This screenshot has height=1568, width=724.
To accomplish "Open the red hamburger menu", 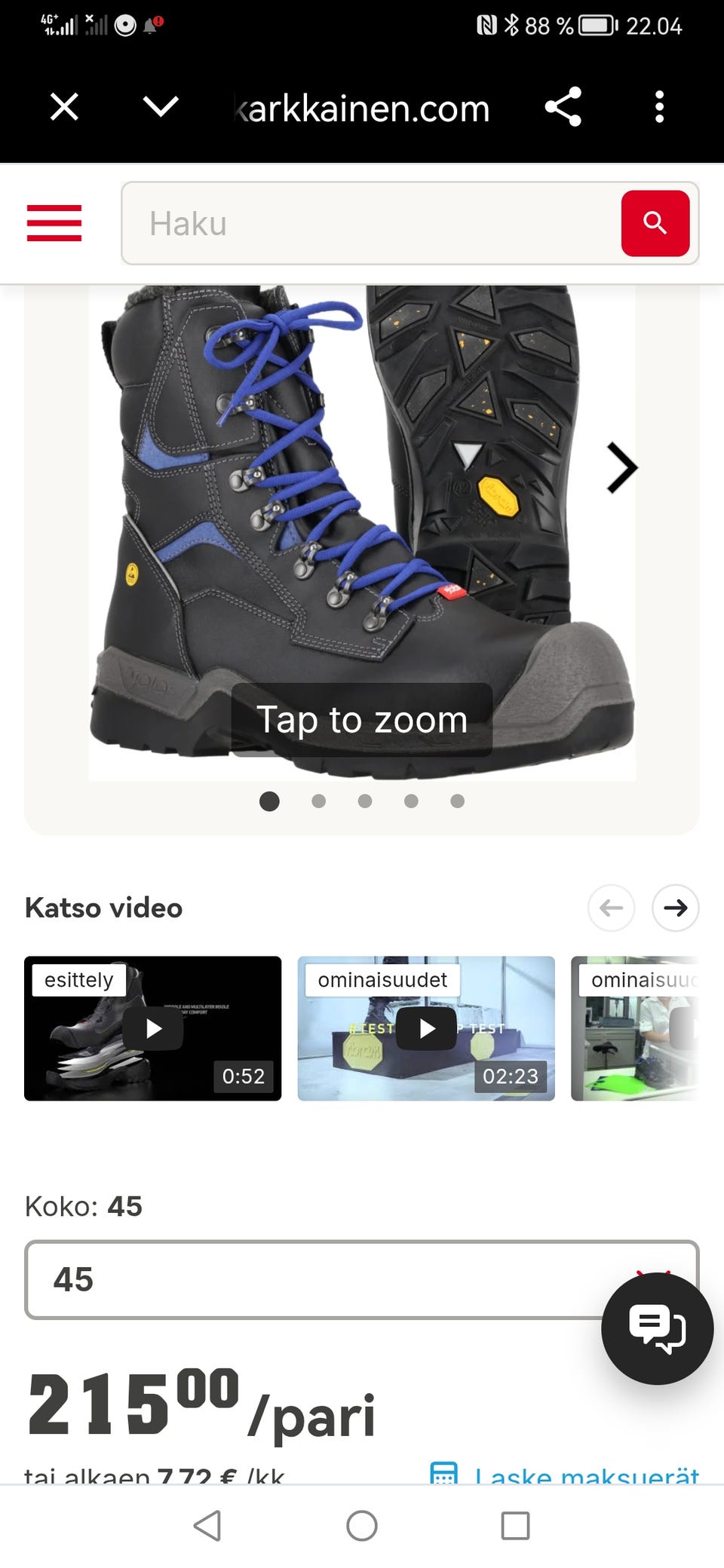I will click(54, 223).
